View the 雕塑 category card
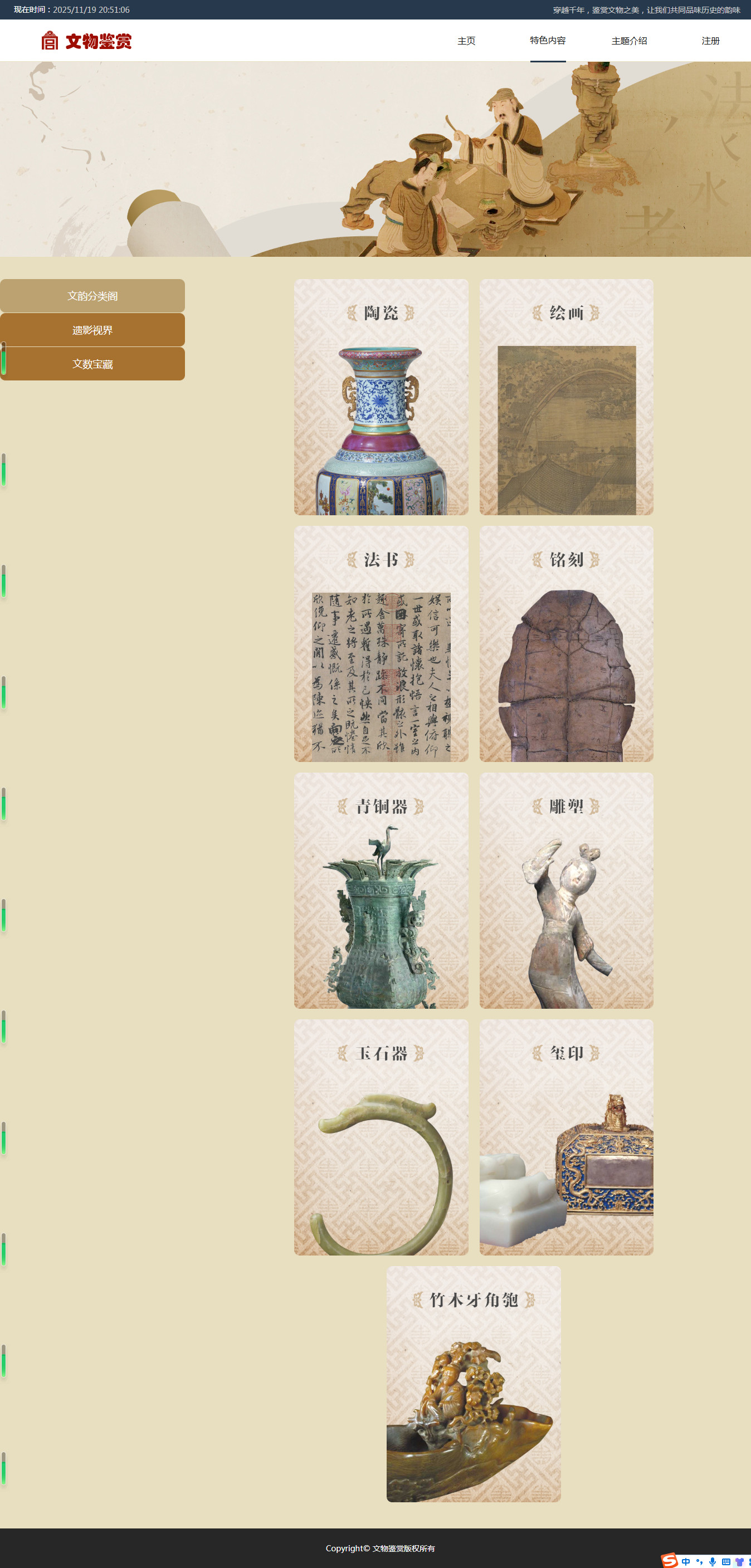Viewport: 751px width, 1568px height. (566, 891)
